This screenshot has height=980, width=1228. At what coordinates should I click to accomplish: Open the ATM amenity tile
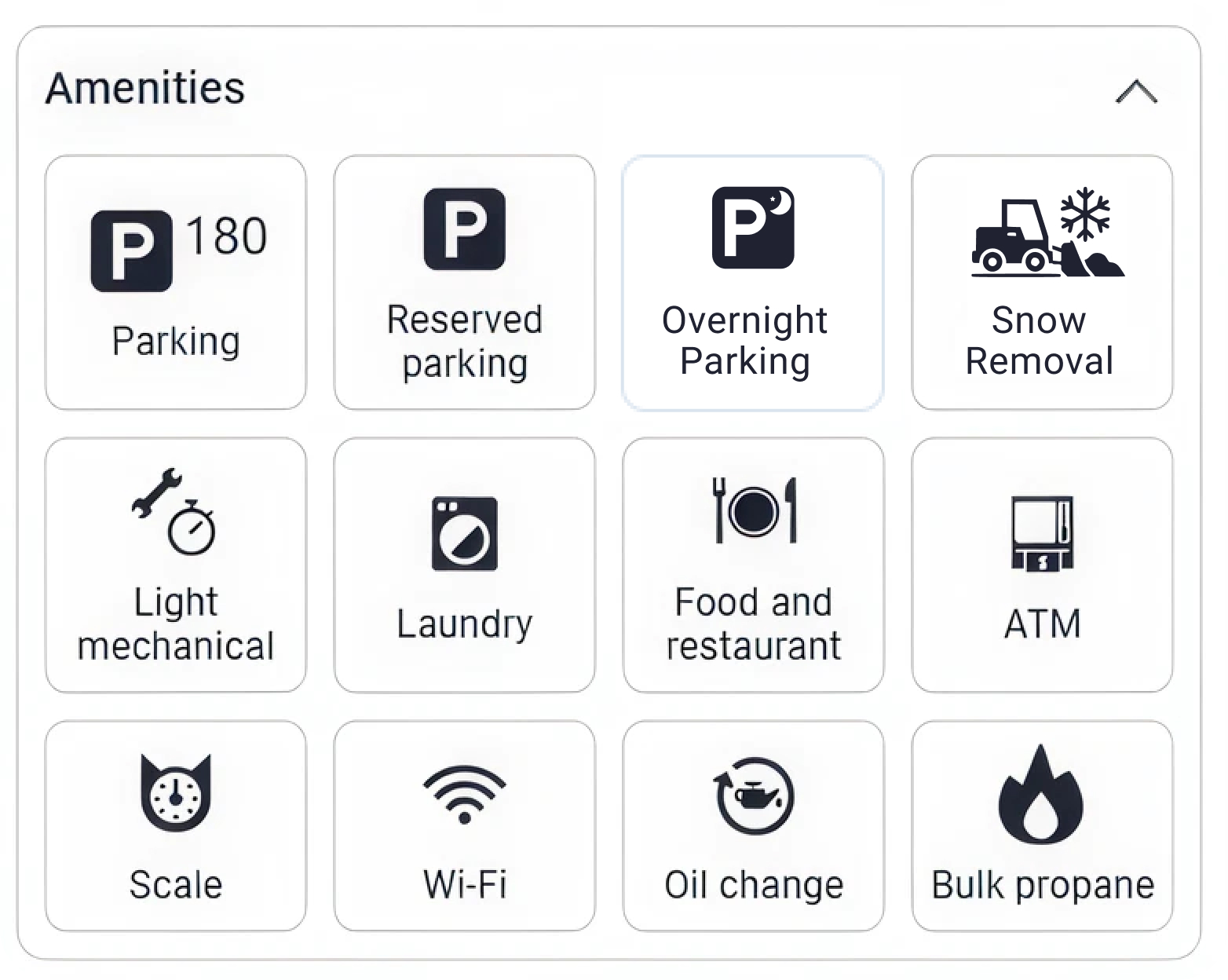tap(1041, 565)
